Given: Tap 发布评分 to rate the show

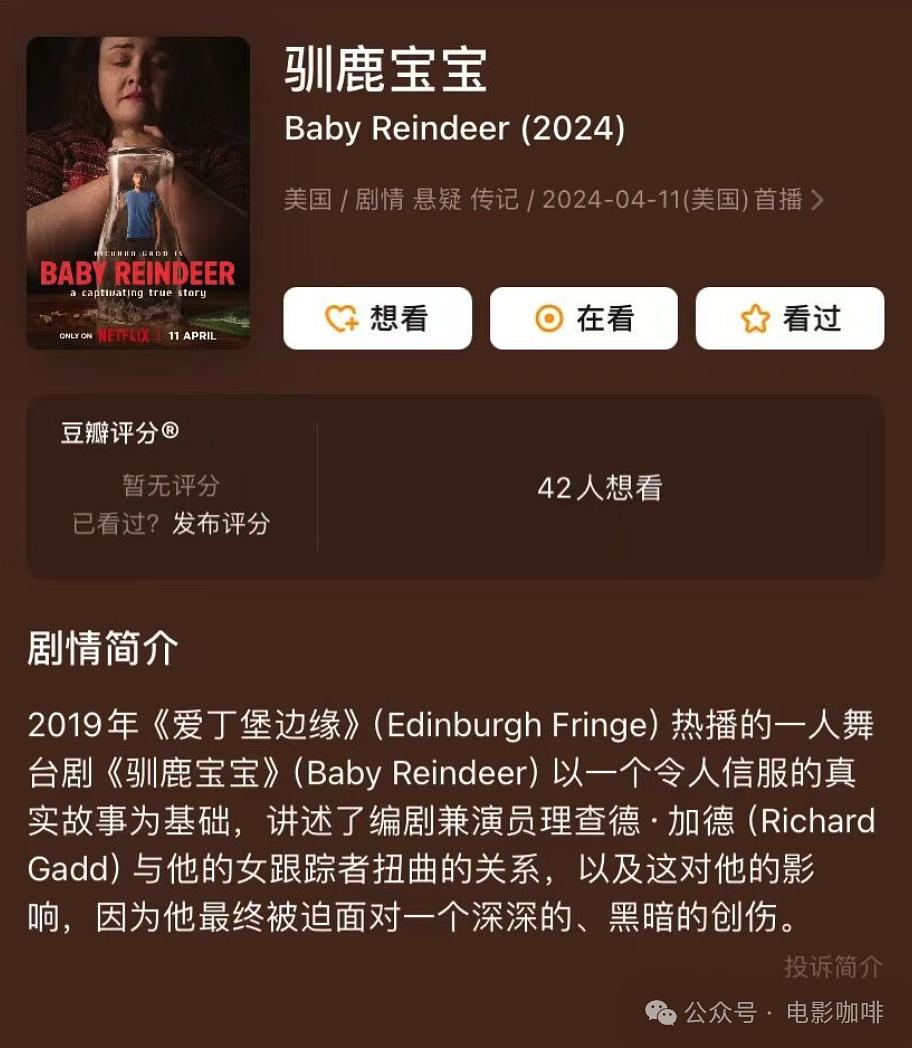Looking at the screenshot, I should tap(220, 523).
